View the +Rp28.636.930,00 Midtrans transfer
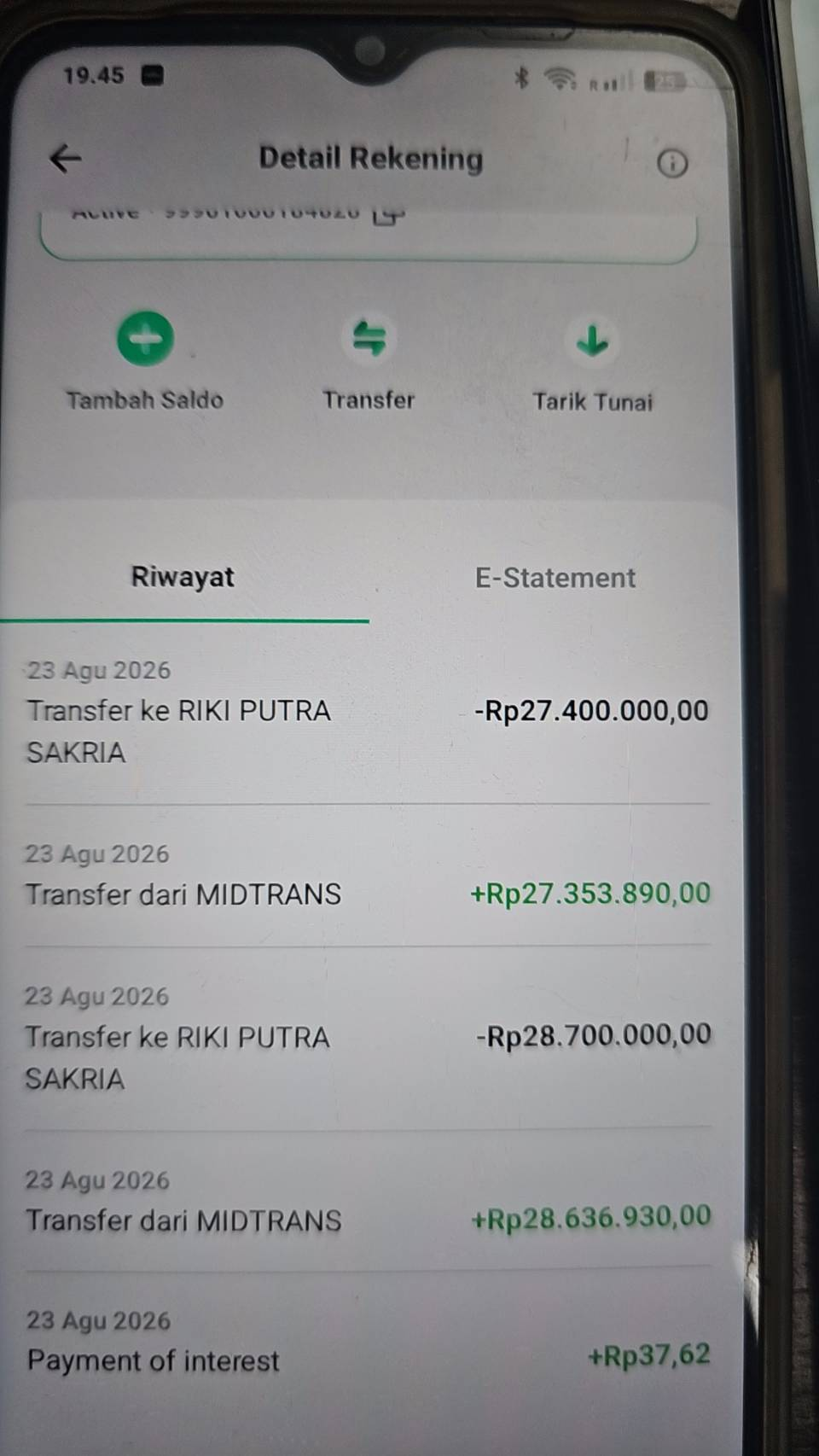This screenshot has width=819, height=1456. point(367,1202)
